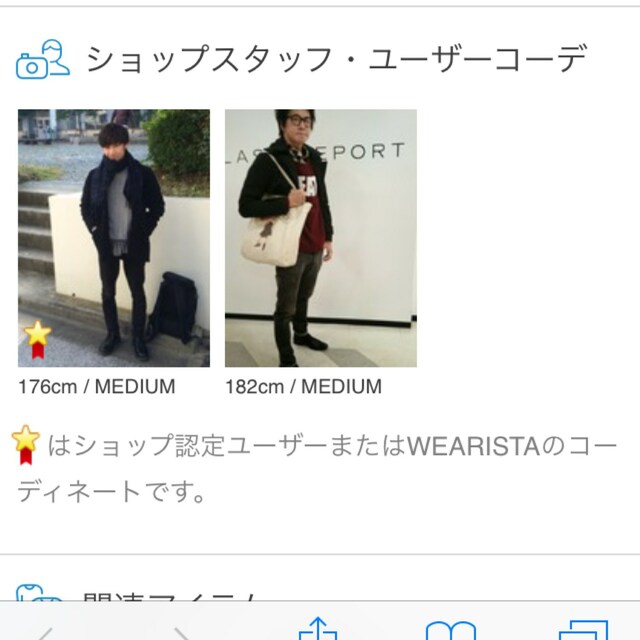The image size is (640, 640).
Task: Open the browser bookmarks
Action: click(x=450, y=631)
